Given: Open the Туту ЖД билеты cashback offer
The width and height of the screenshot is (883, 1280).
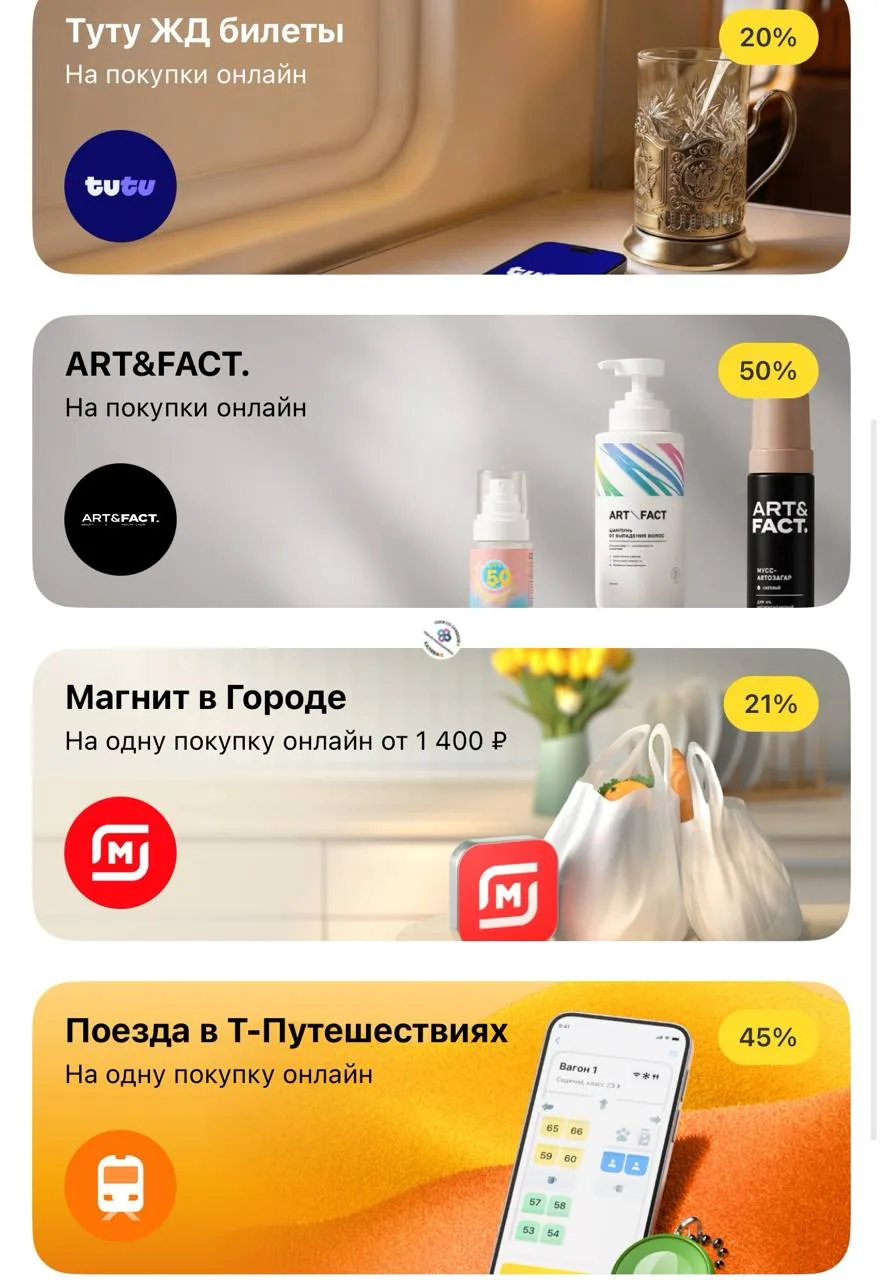Looking at the screenshot, I should [441, 137].
